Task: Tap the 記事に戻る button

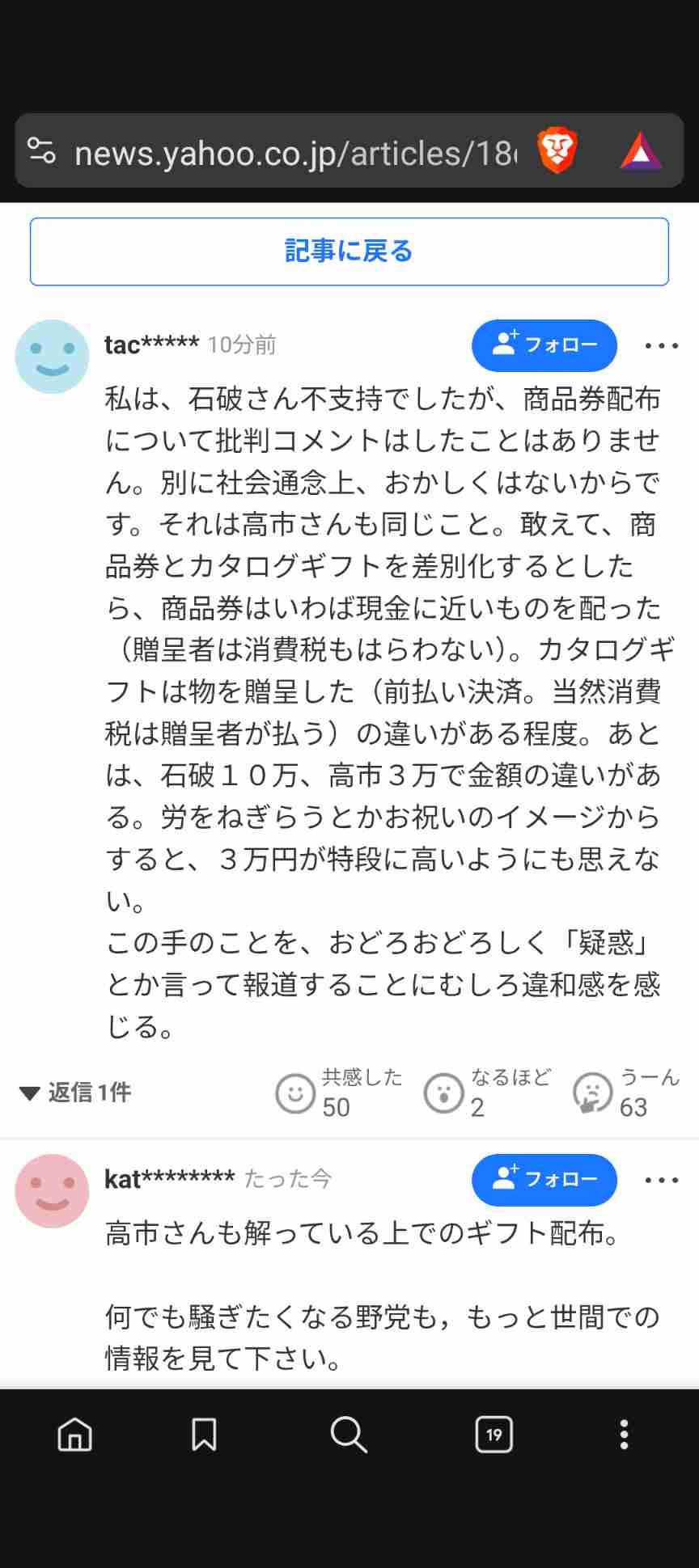Action: click(349, 251)
